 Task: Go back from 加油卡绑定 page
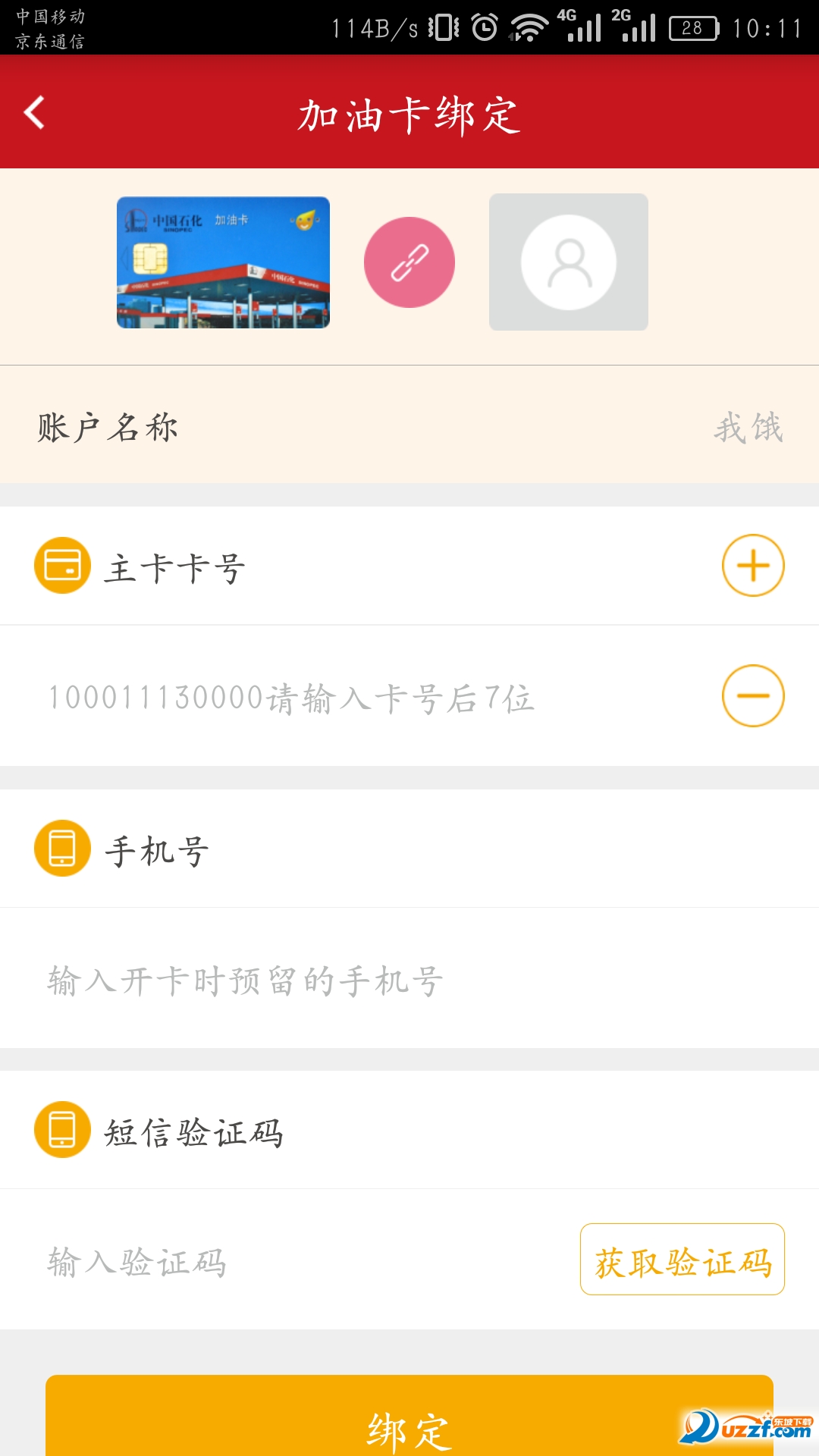point(35,113)
